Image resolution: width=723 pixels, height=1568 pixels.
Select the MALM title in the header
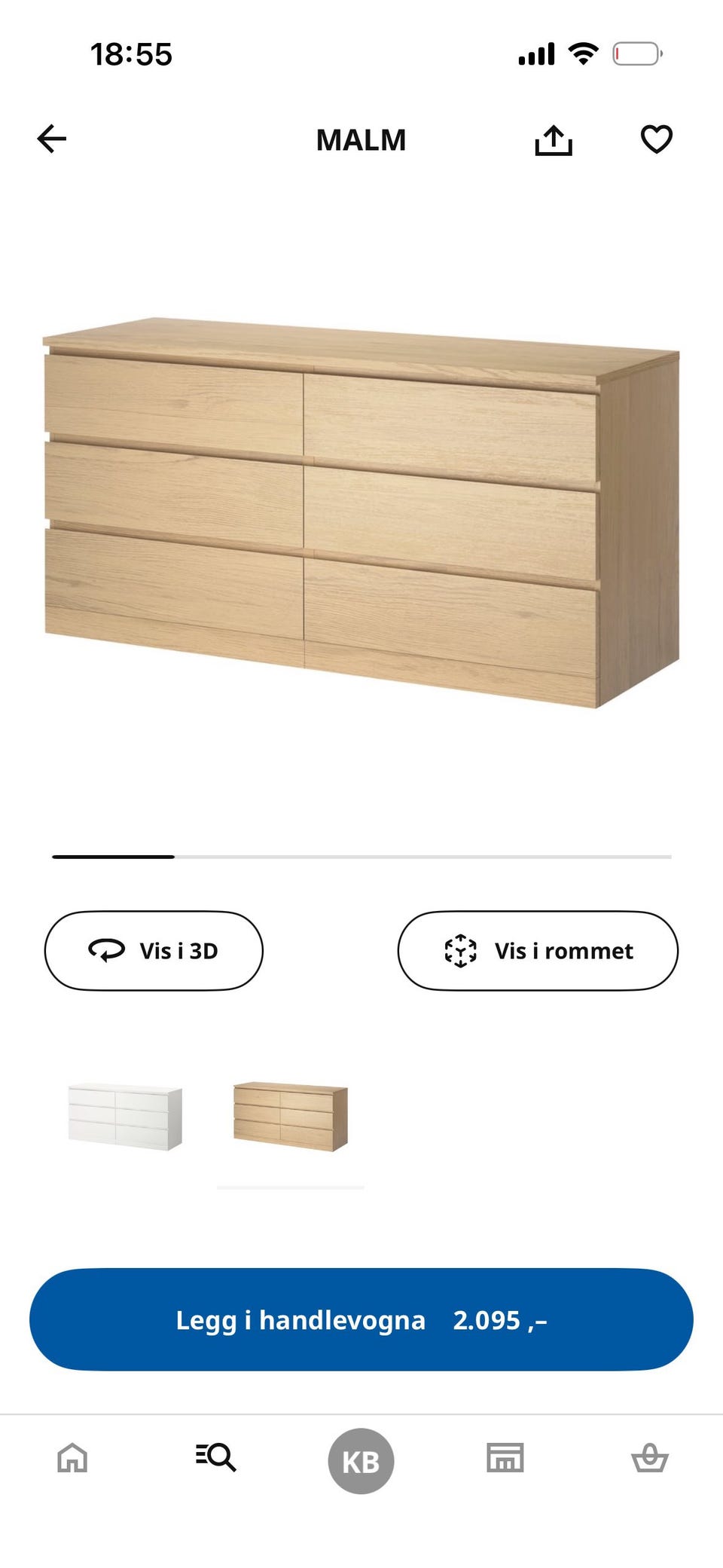[361, 139]
